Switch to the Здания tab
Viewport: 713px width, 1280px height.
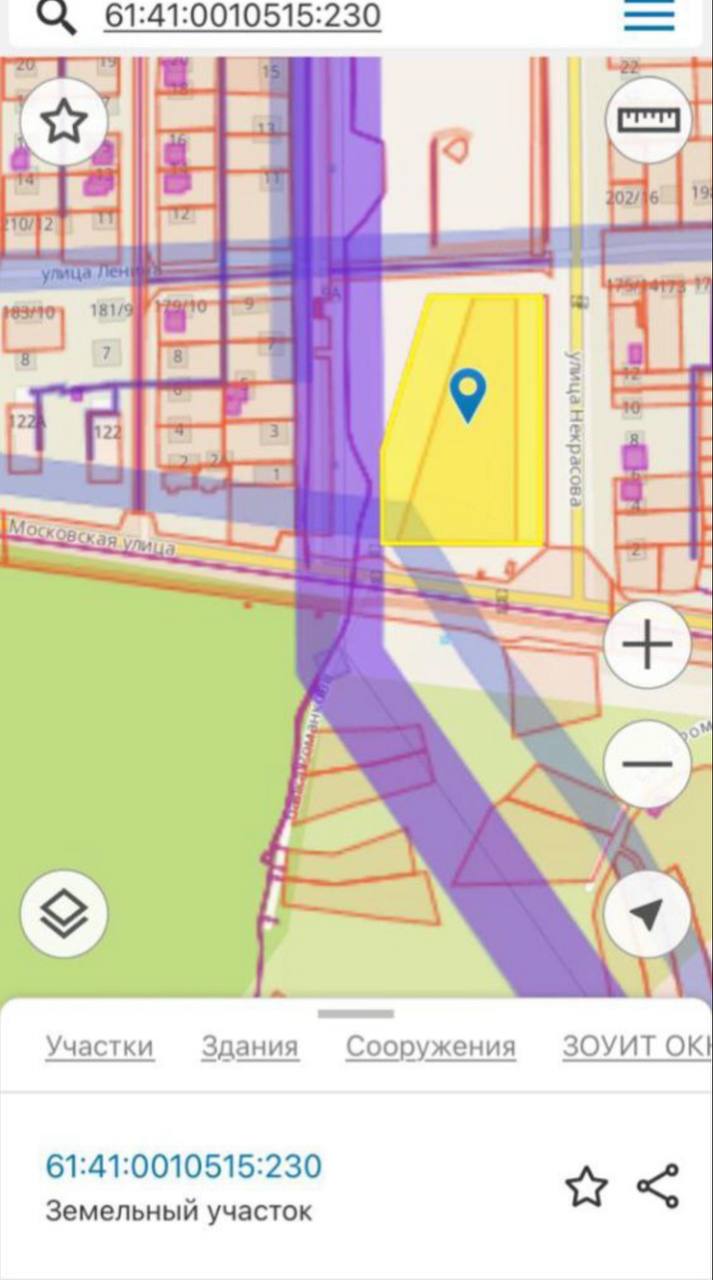click(x=250, y=1047)
